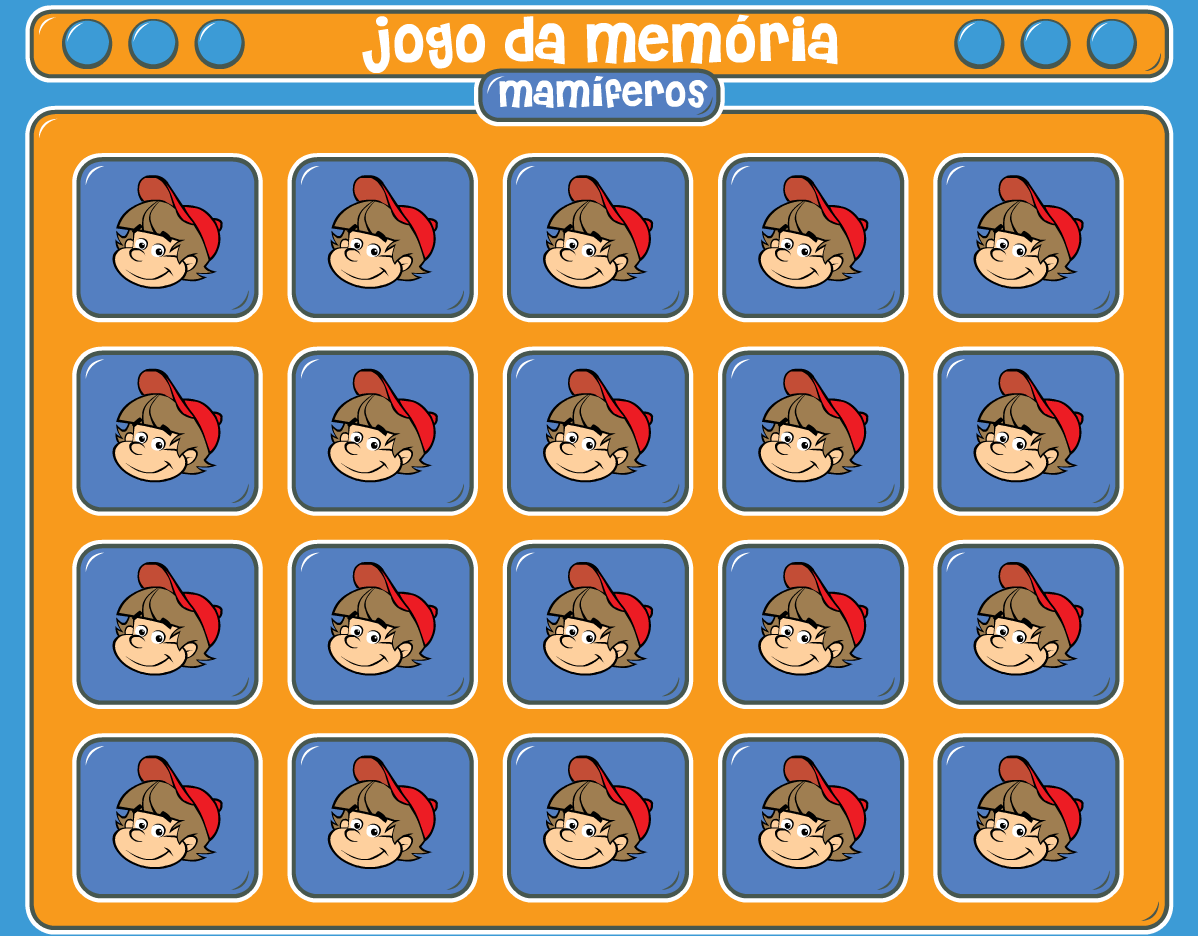
Task: Reveal the first card in the third row
Action: [x=167, y=624]
